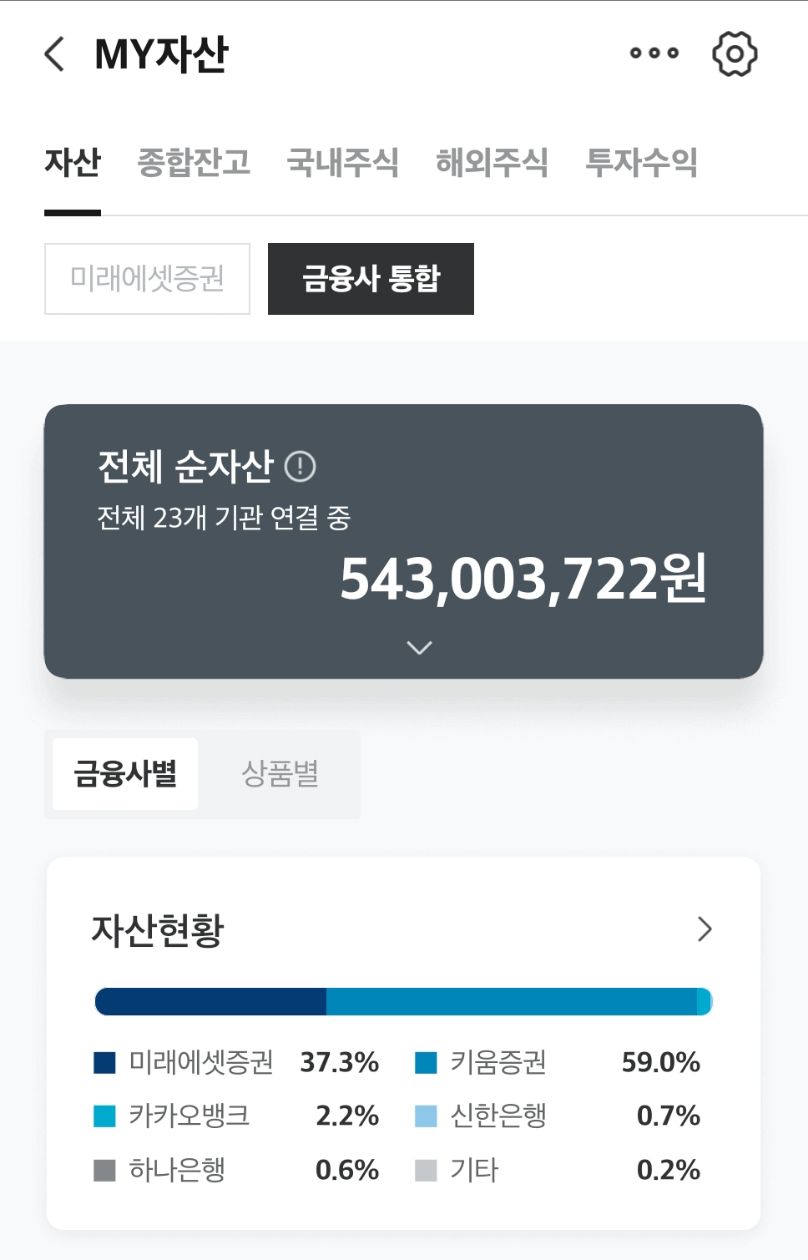Enable the 금융사 통합 filter
This screenshot has width=808, height=1260.
coord(371,279)
